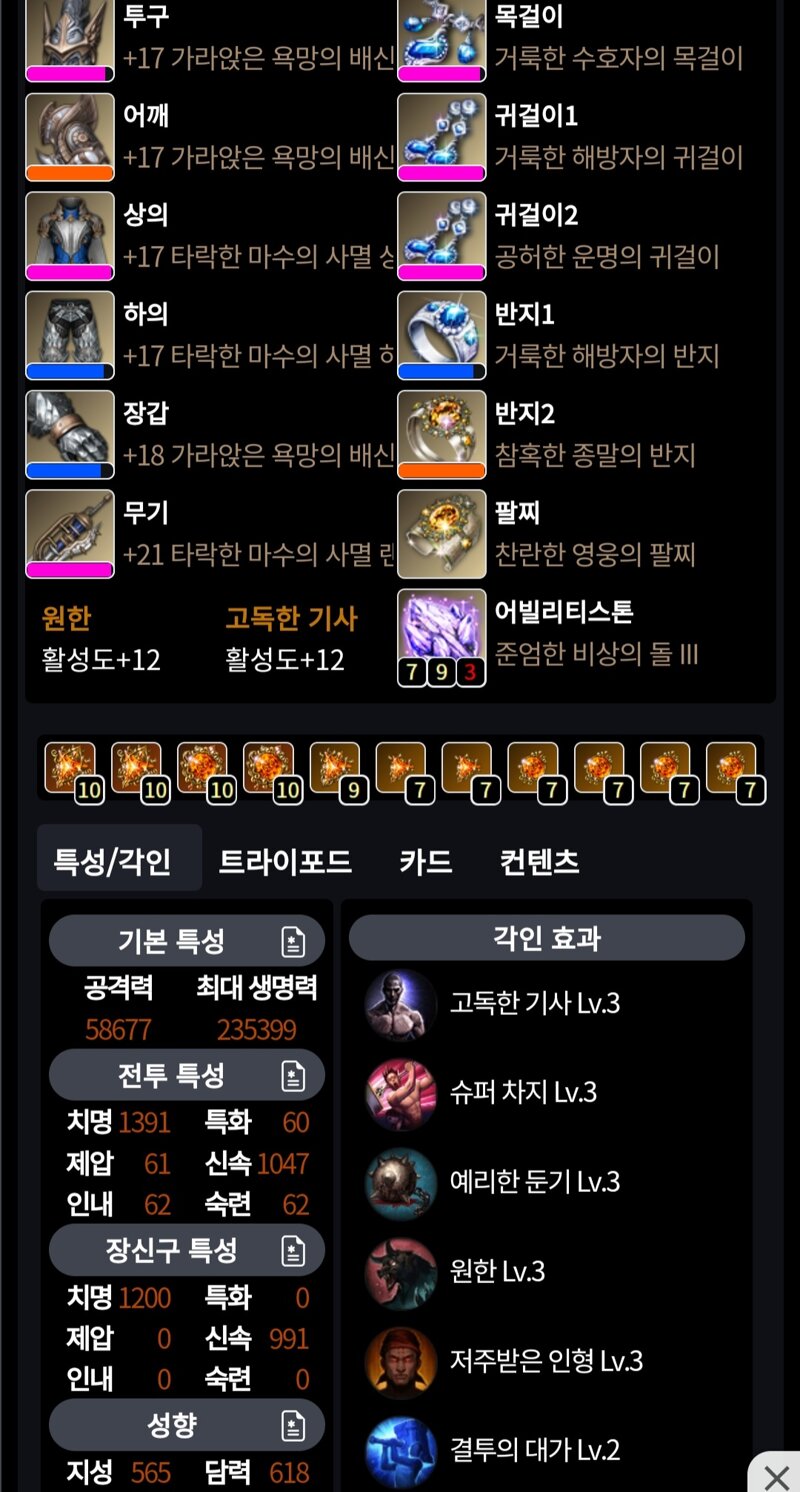Tap the level 9 gem
800x1492 pixels.
[x=336, y=769]
